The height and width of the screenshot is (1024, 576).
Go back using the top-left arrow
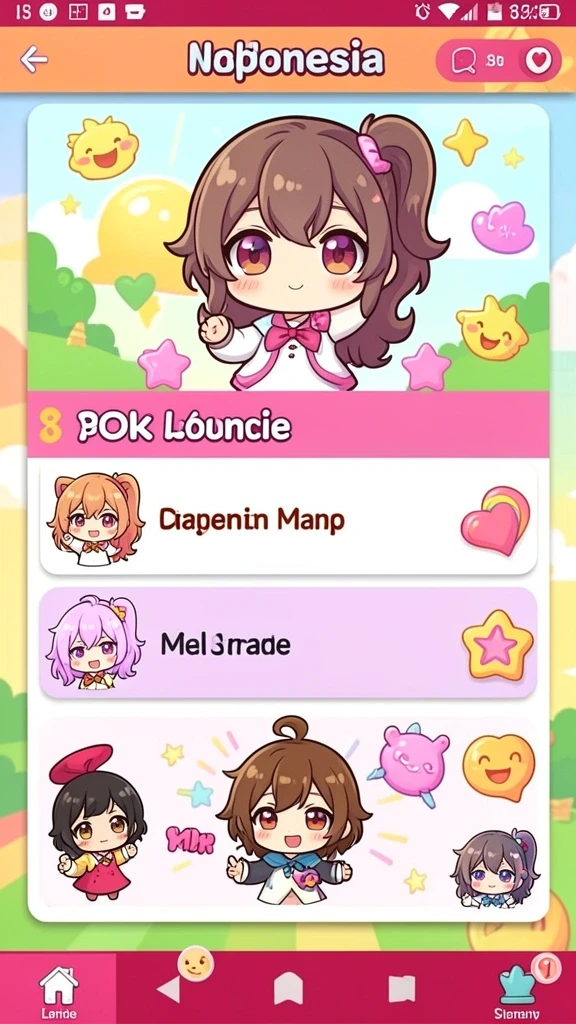[x=33, y=60]
